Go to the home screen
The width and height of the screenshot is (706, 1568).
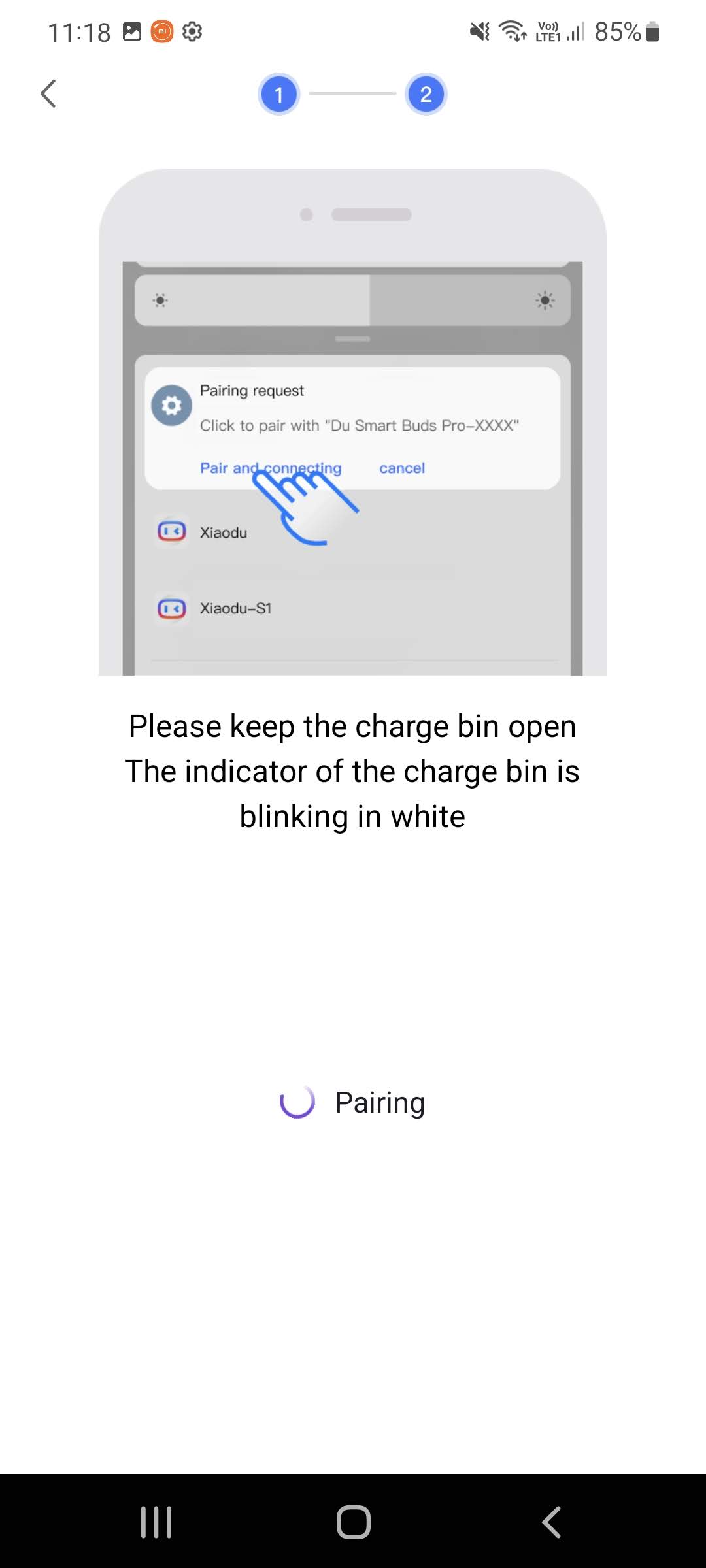[353, 1522]
